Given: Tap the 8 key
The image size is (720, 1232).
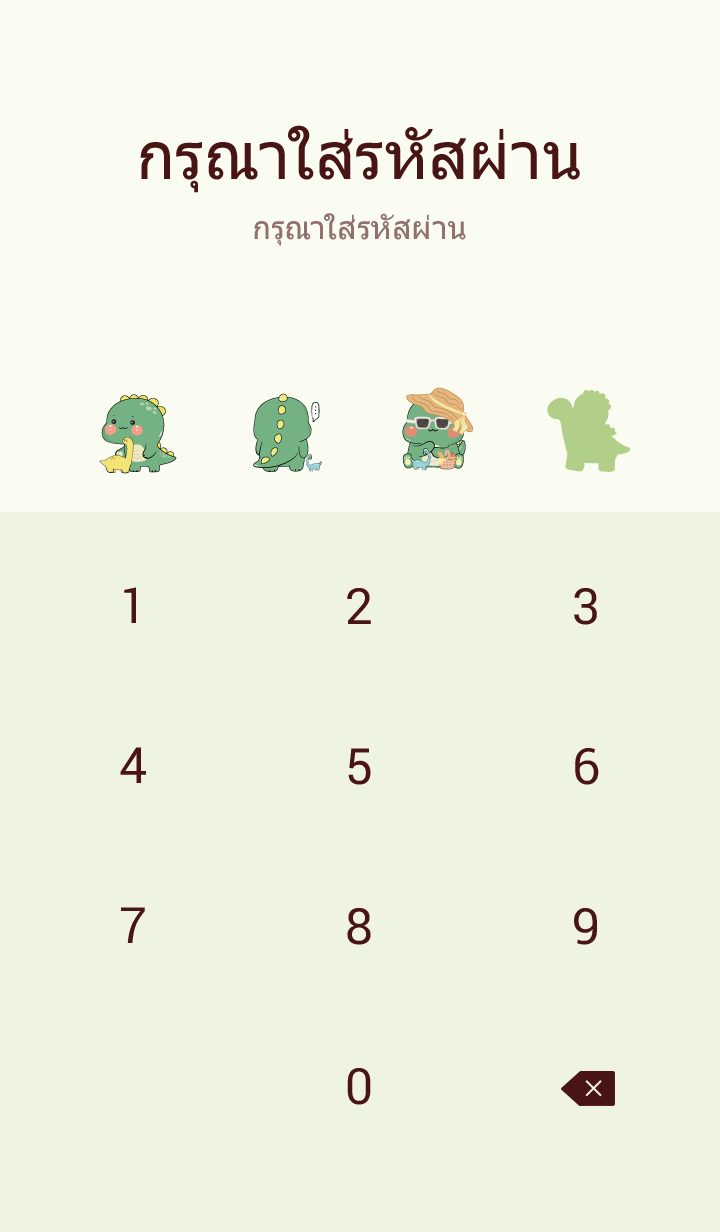Looking at the screenshot, I should point(359,927).
